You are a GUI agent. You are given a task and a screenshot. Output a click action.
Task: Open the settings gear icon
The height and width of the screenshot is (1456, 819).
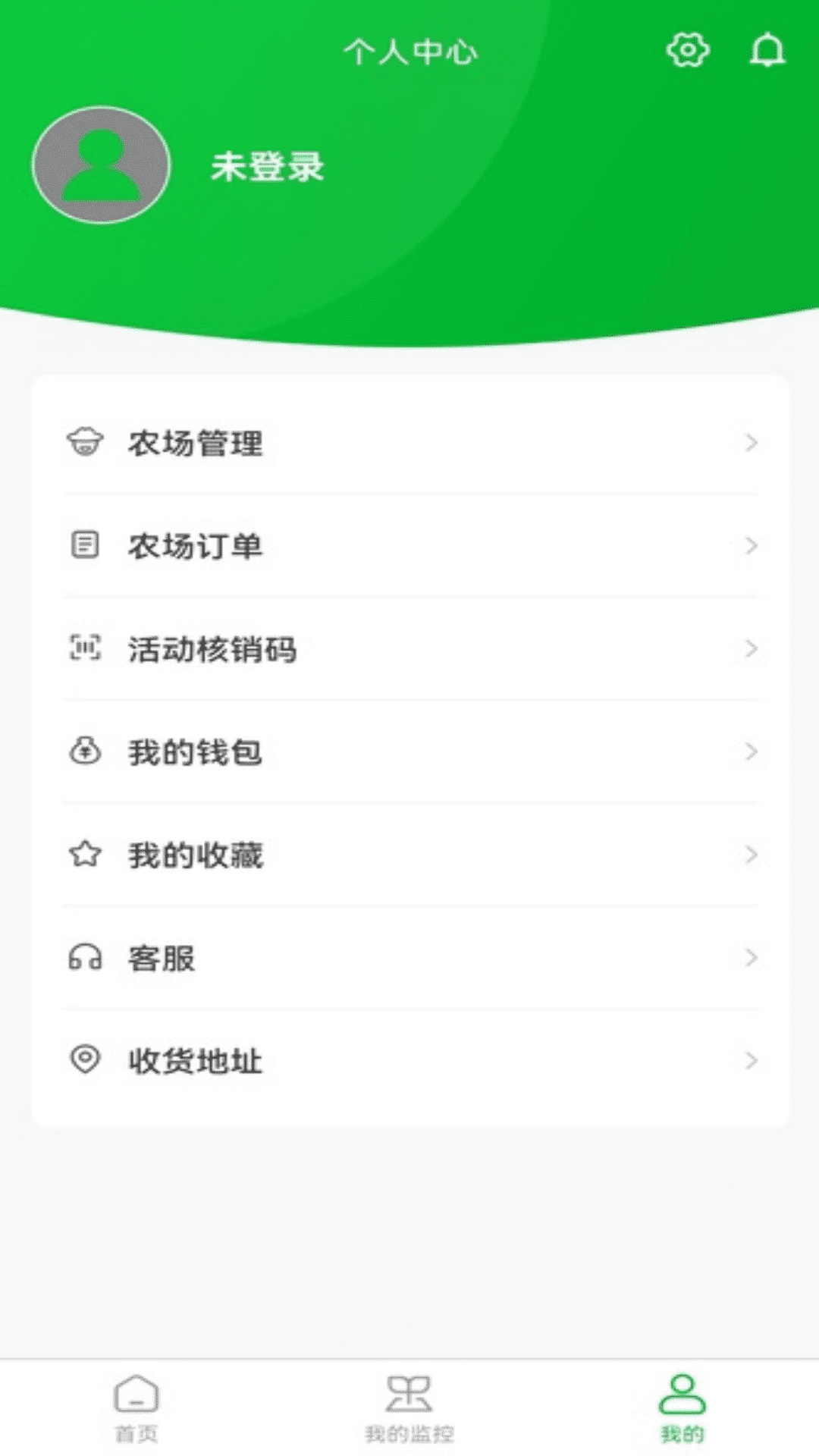click(686, 50)
